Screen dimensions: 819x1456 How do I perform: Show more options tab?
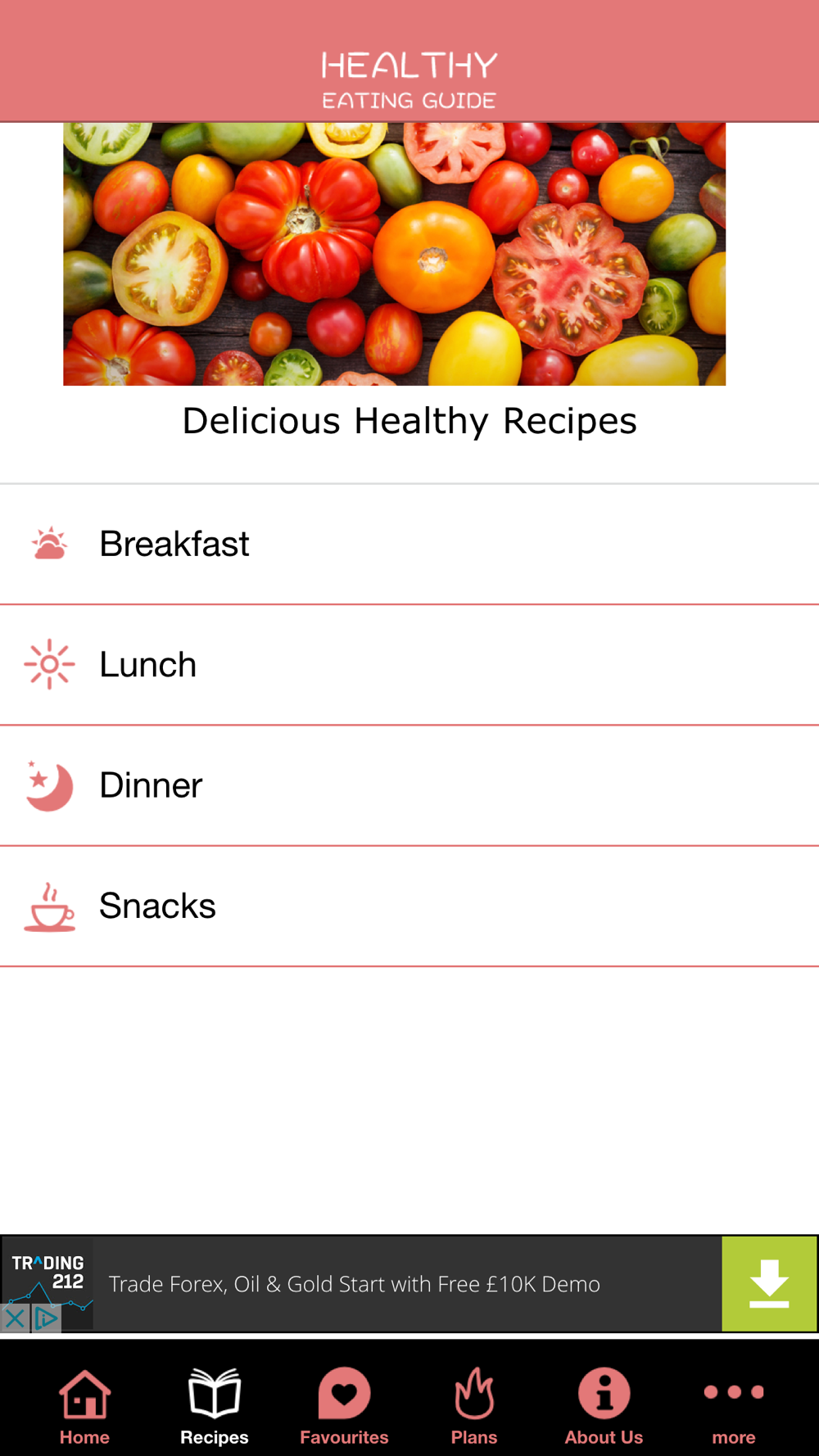[x=733, y=1405]
